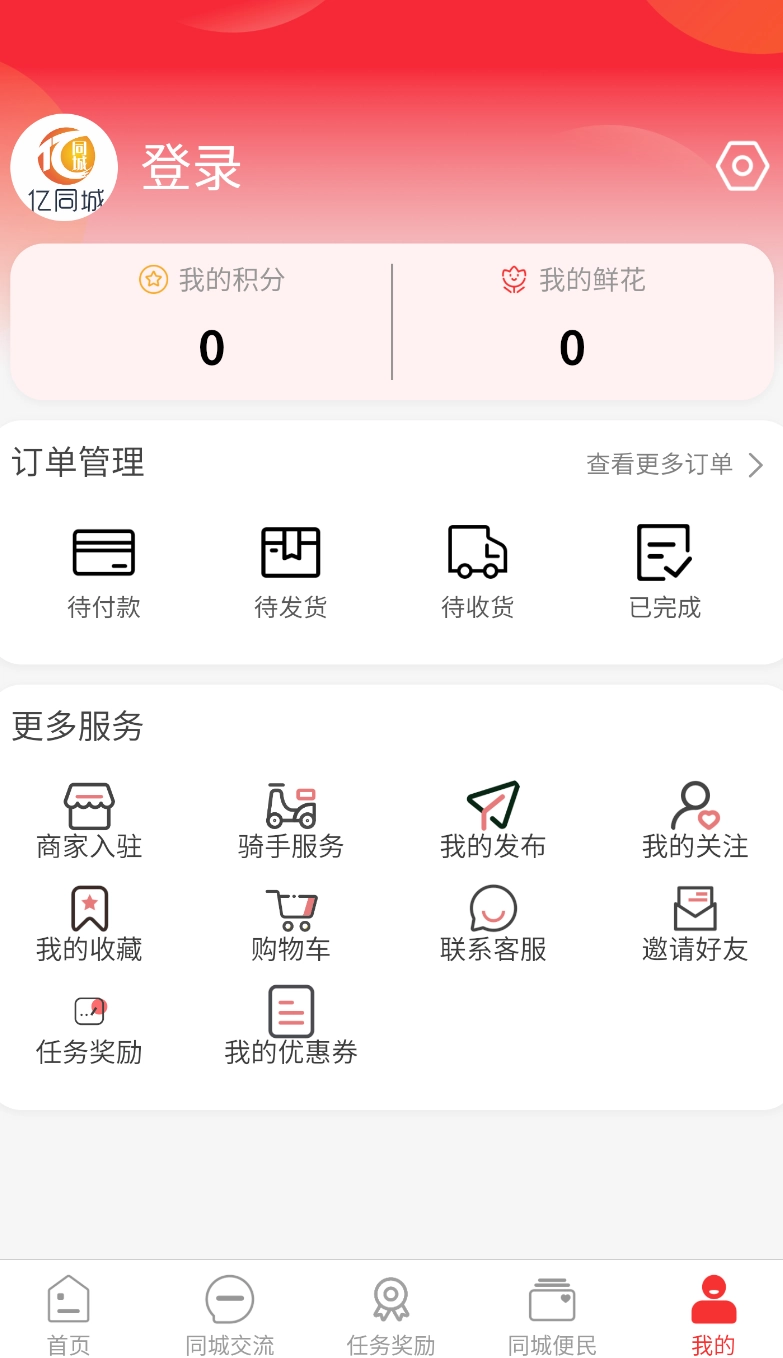View more orders via 查看更多订单

(674, 465)
